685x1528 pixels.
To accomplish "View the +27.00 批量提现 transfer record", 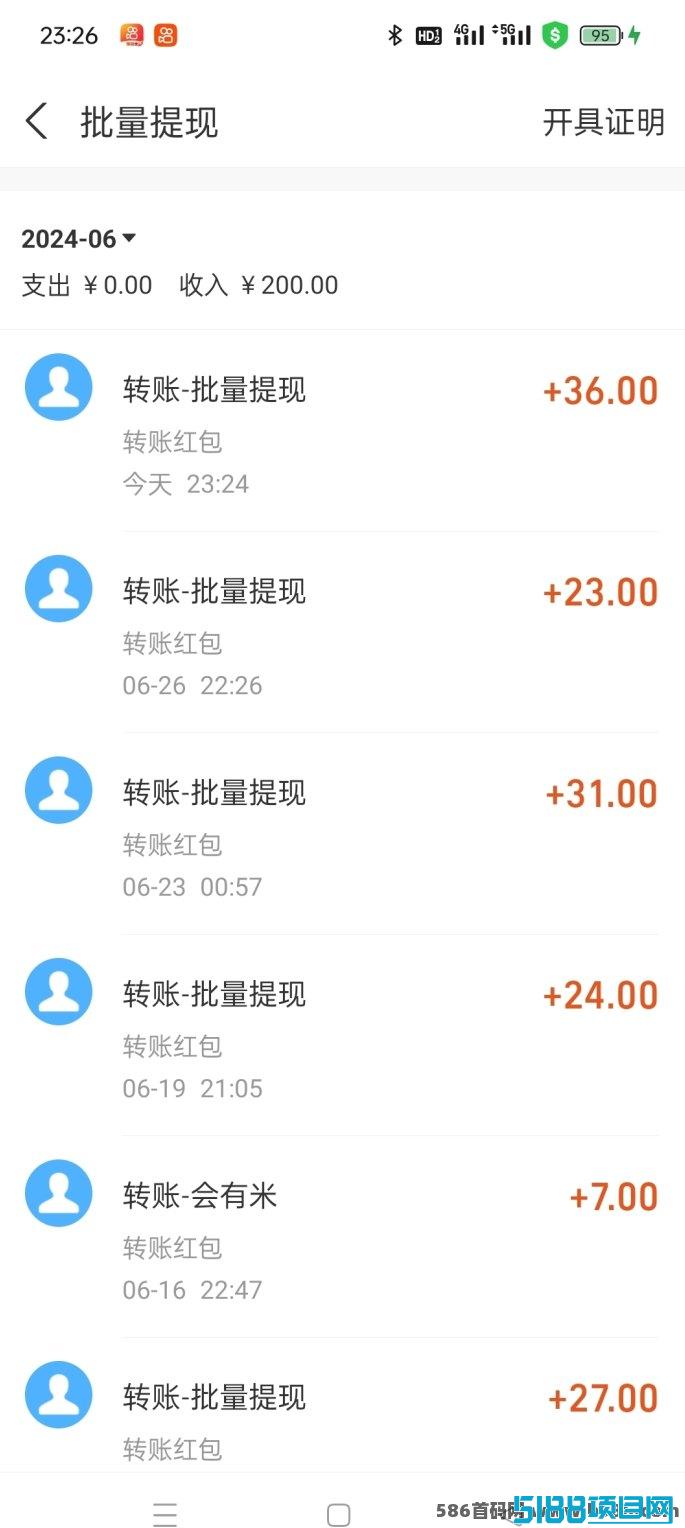I will coord(342,1405).
